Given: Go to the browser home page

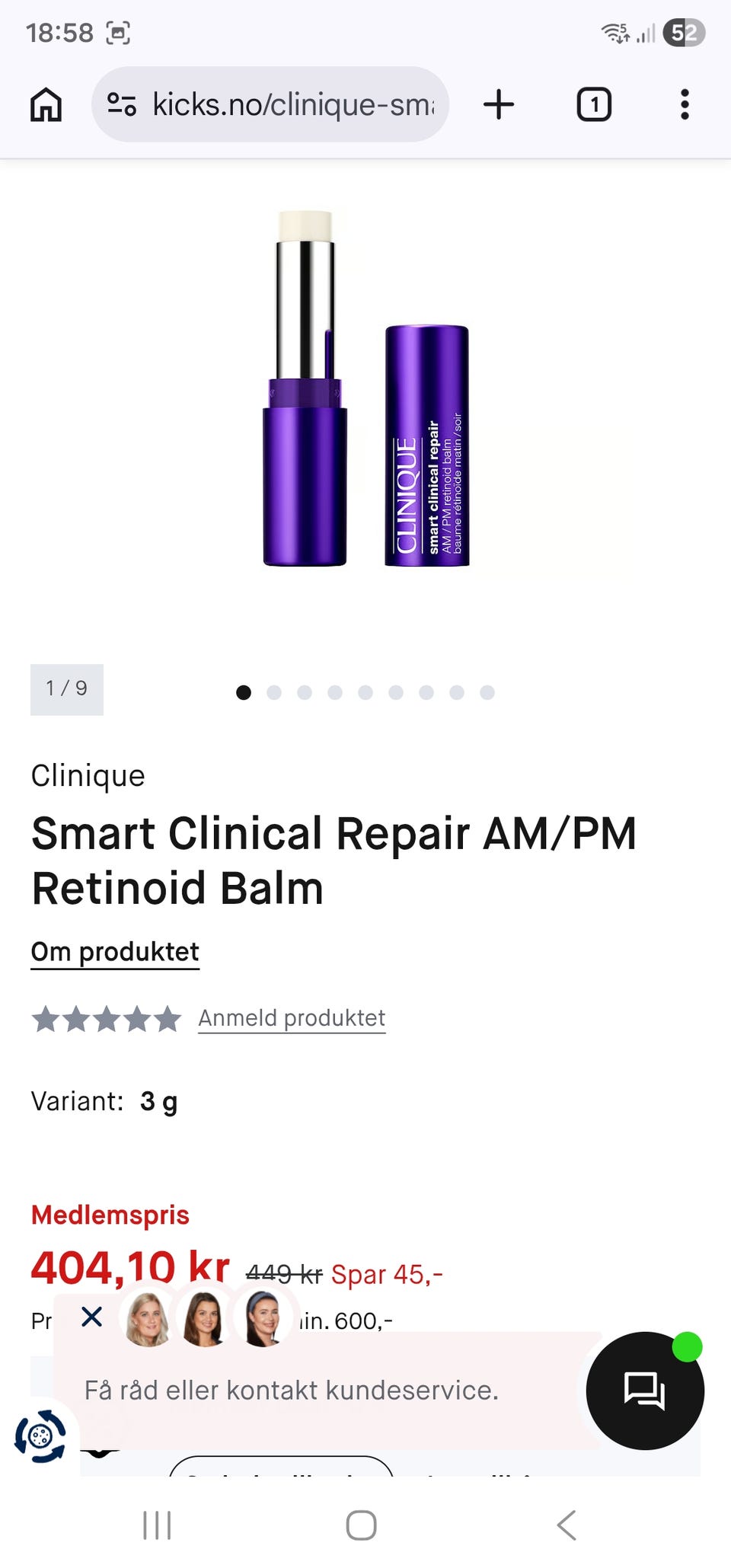Looking at the screenshot, I should click(x=46, y=104).
